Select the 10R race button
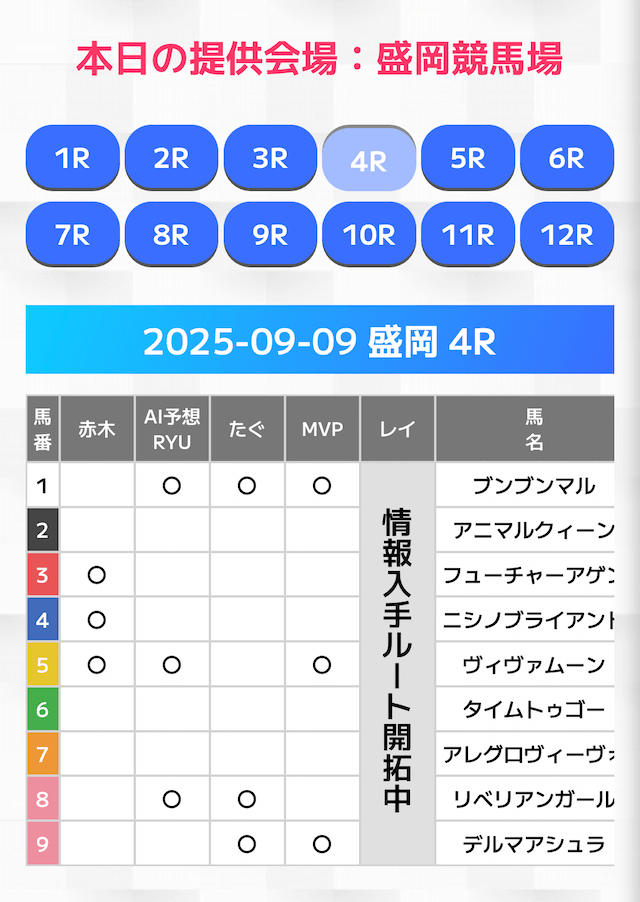This screenshot has height=902, width=640. click(369, 235)
